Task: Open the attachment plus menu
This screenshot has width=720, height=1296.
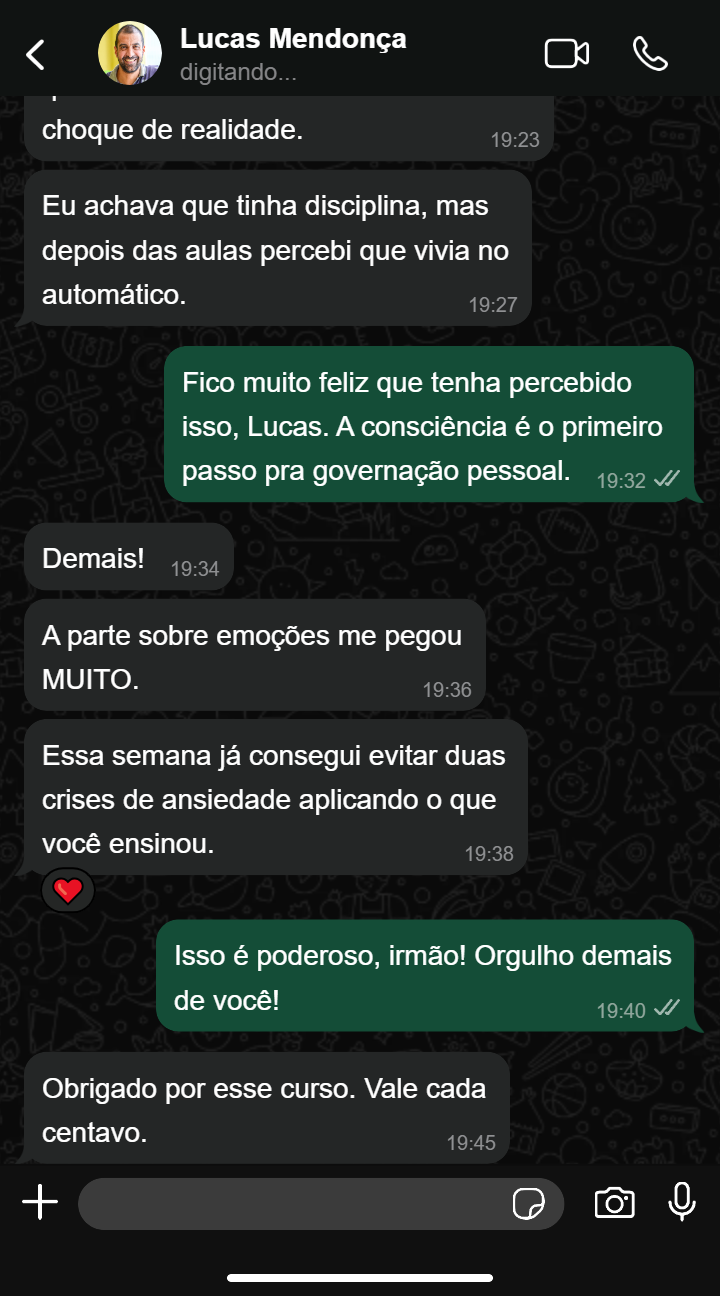Action: 40,1203
